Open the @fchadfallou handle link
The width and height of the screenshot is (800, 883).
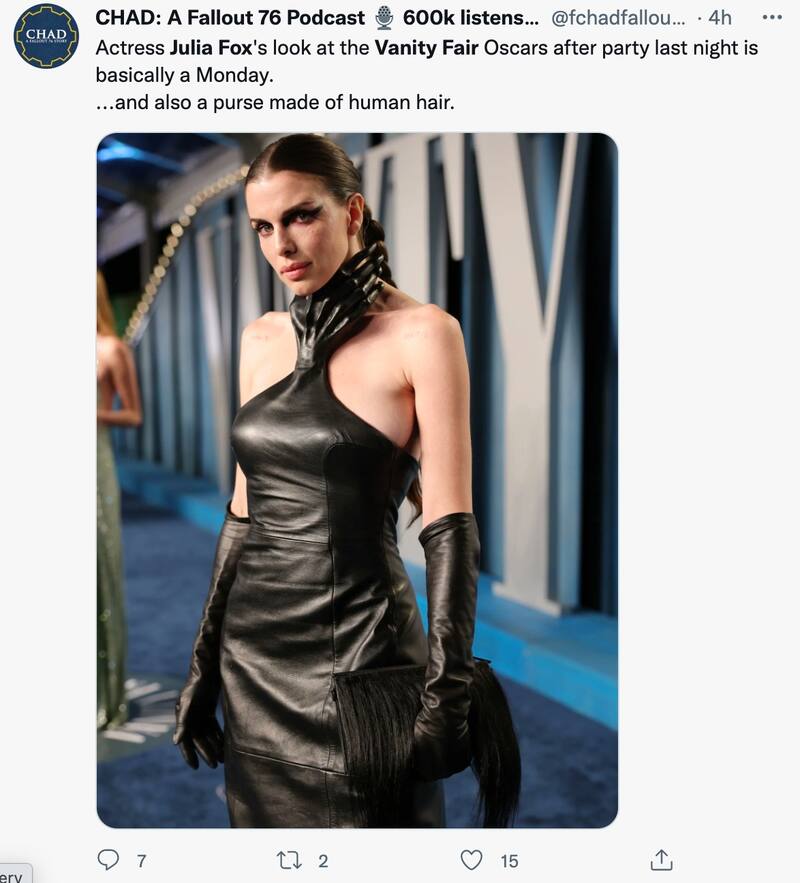point(618,18)
